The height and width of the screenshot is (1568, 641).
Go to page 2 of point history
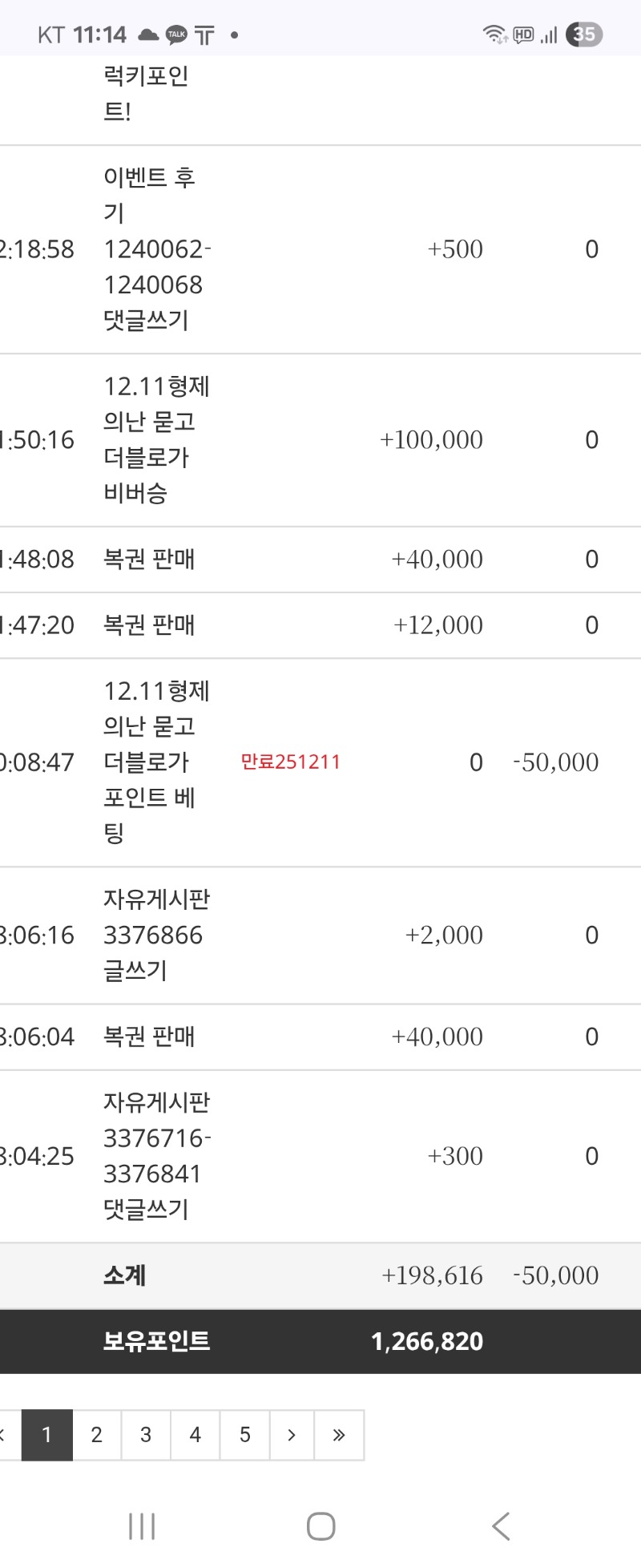click(x=97, y=1435)
